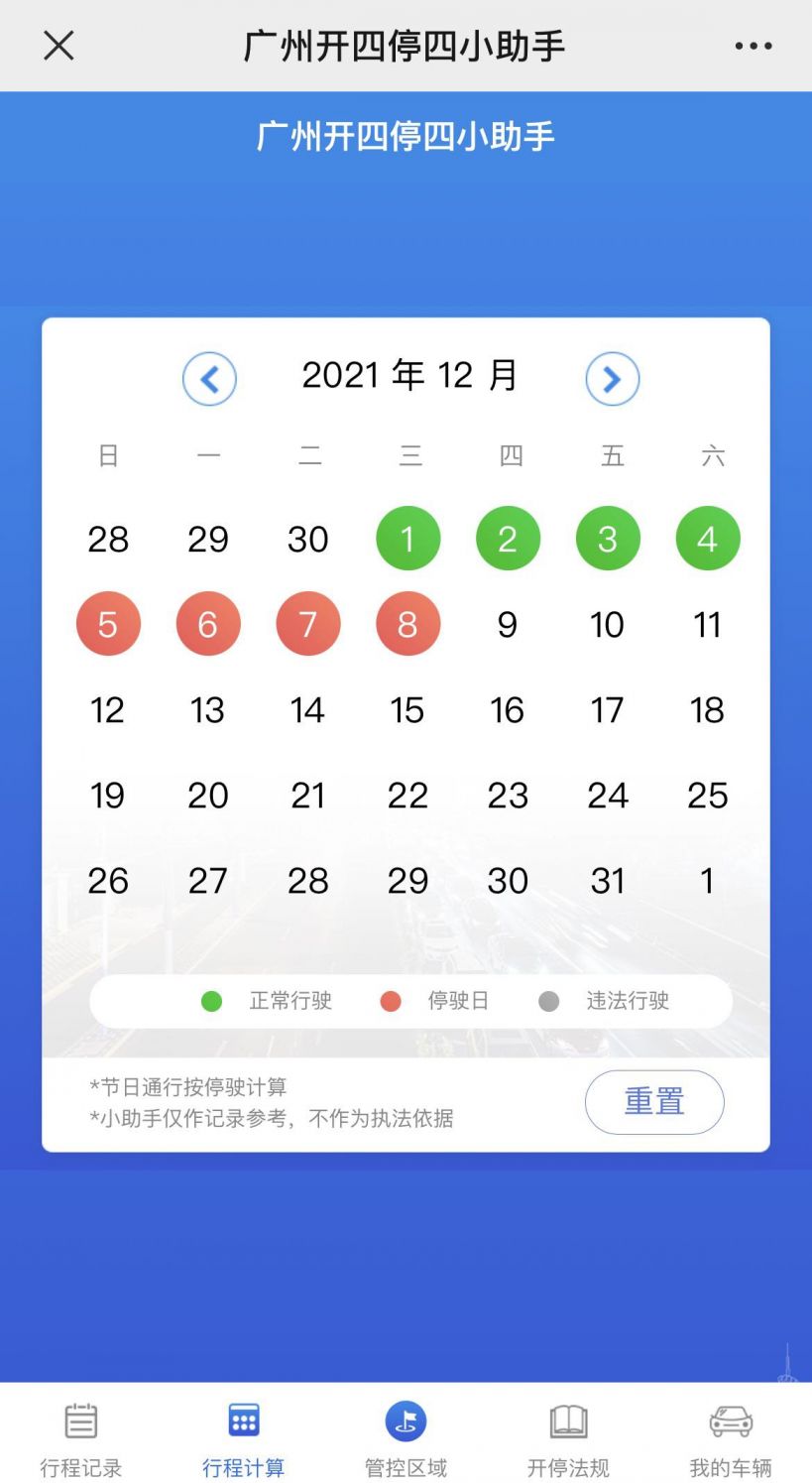Select date 15 on the calendar
Image resolution: width=812 pixels, height=1483 pixels.
click(407, 709)
